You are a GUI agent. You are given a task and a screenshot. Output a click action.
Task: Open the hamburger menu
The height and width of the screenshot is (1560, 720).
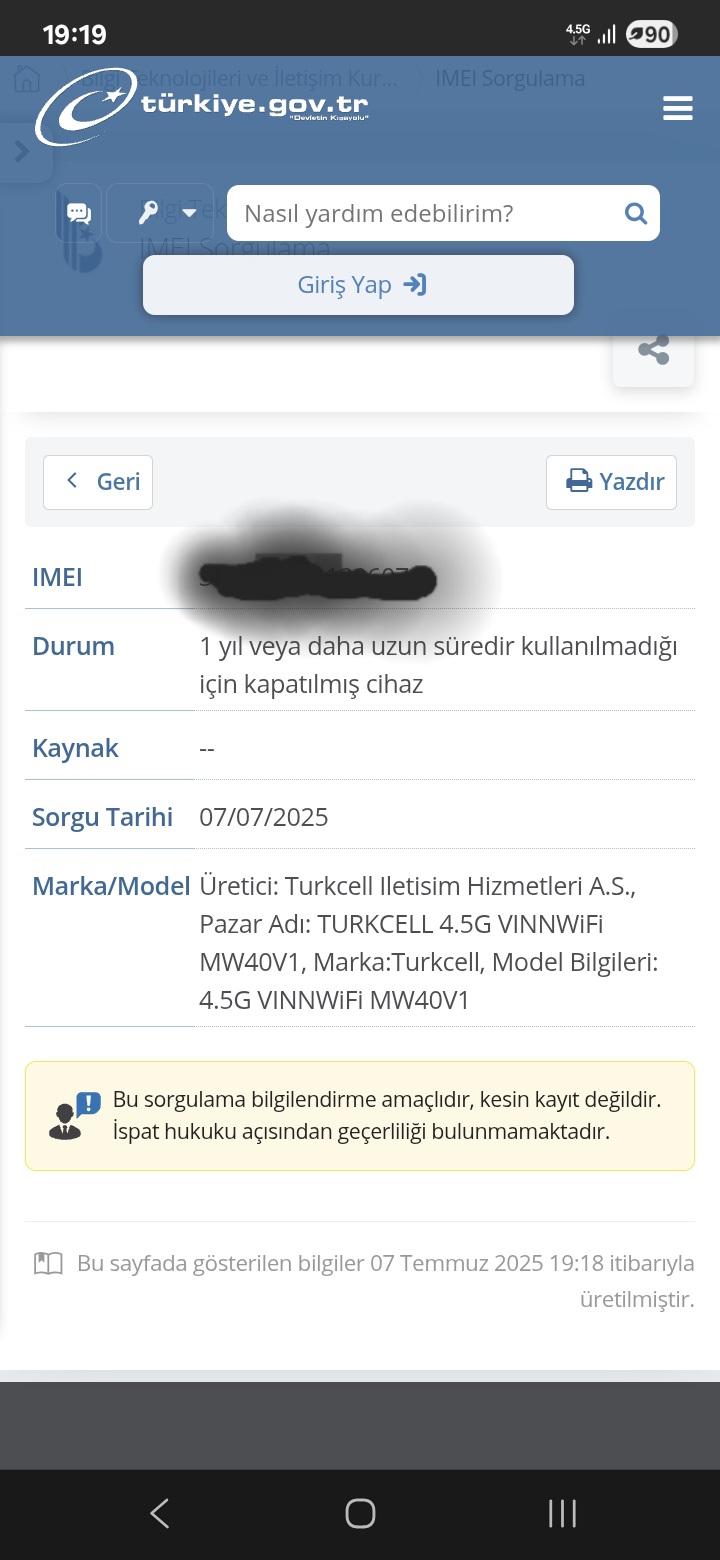tap(677, 108)
